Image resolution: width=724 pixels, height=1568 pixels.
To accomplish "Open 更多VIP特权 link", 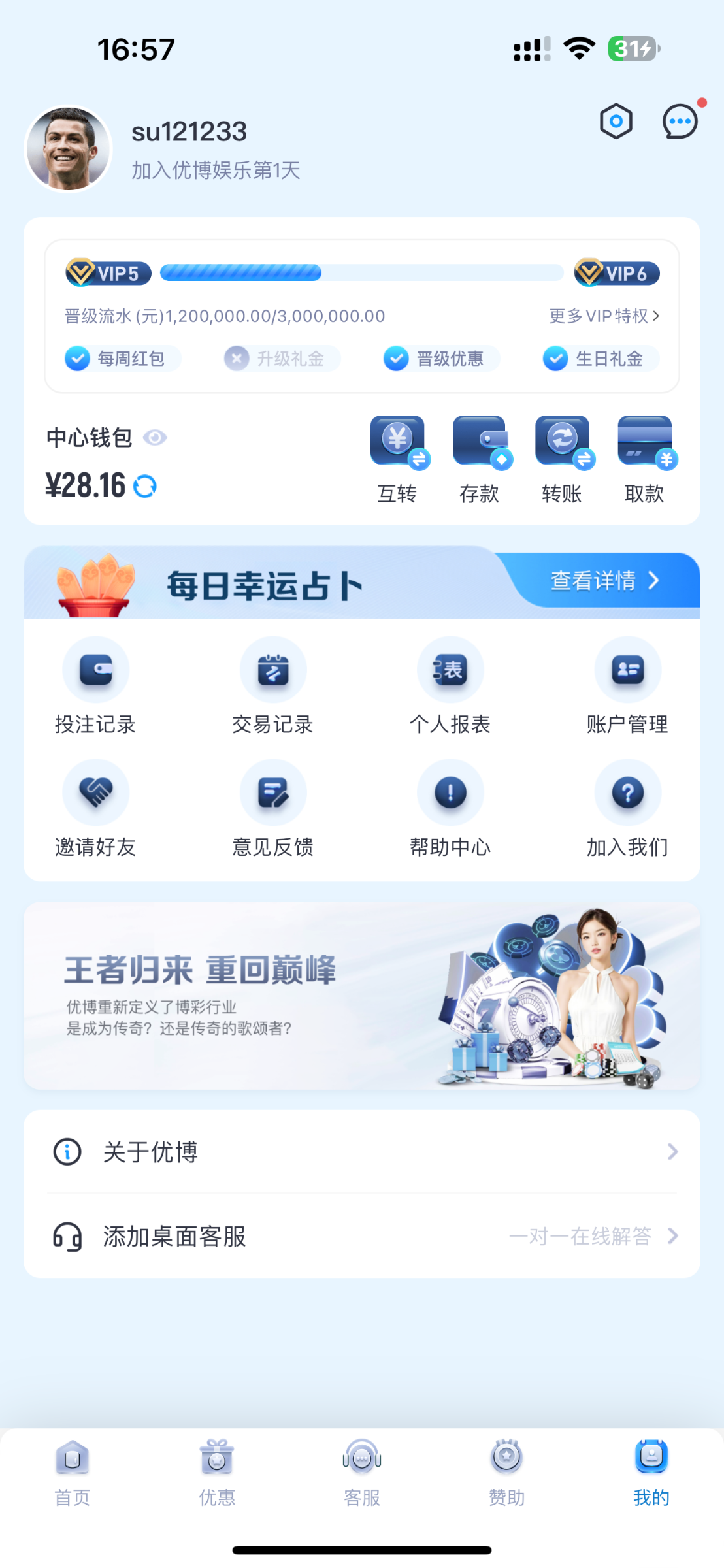I will tap(604, 316).
